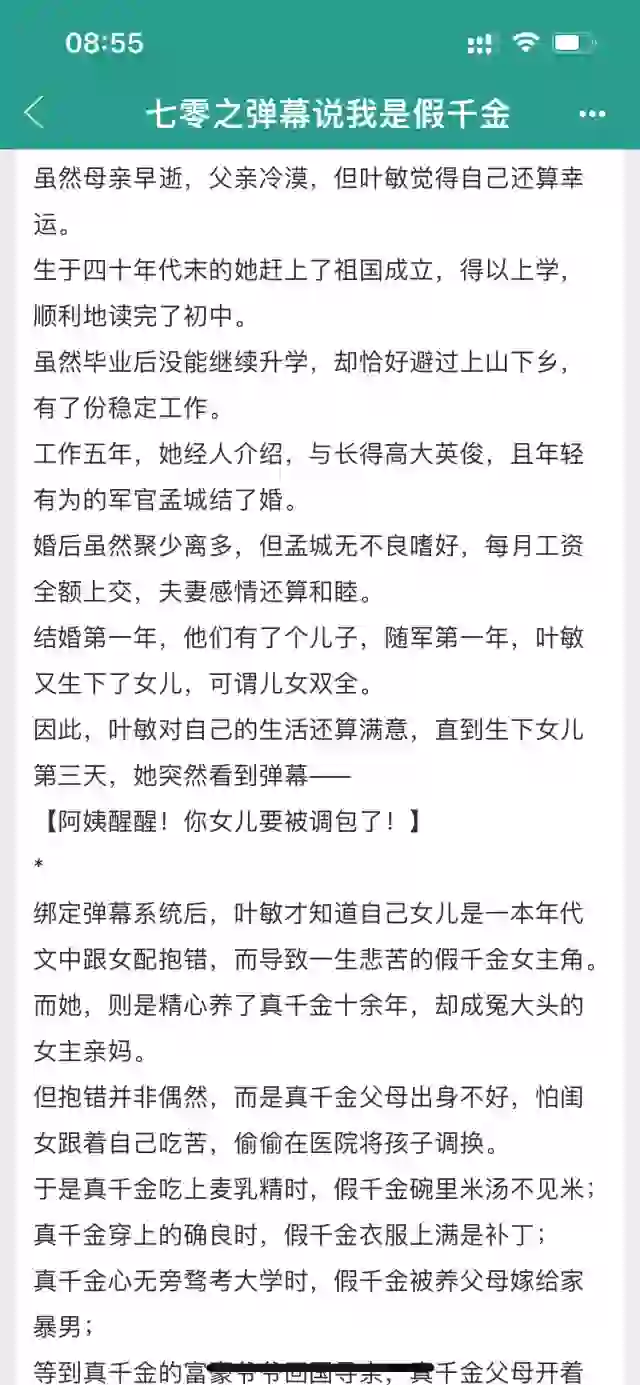This screenshot has height=1385, width=640.
Task: Open the three-dot more options menu
Action: [592, 114]
